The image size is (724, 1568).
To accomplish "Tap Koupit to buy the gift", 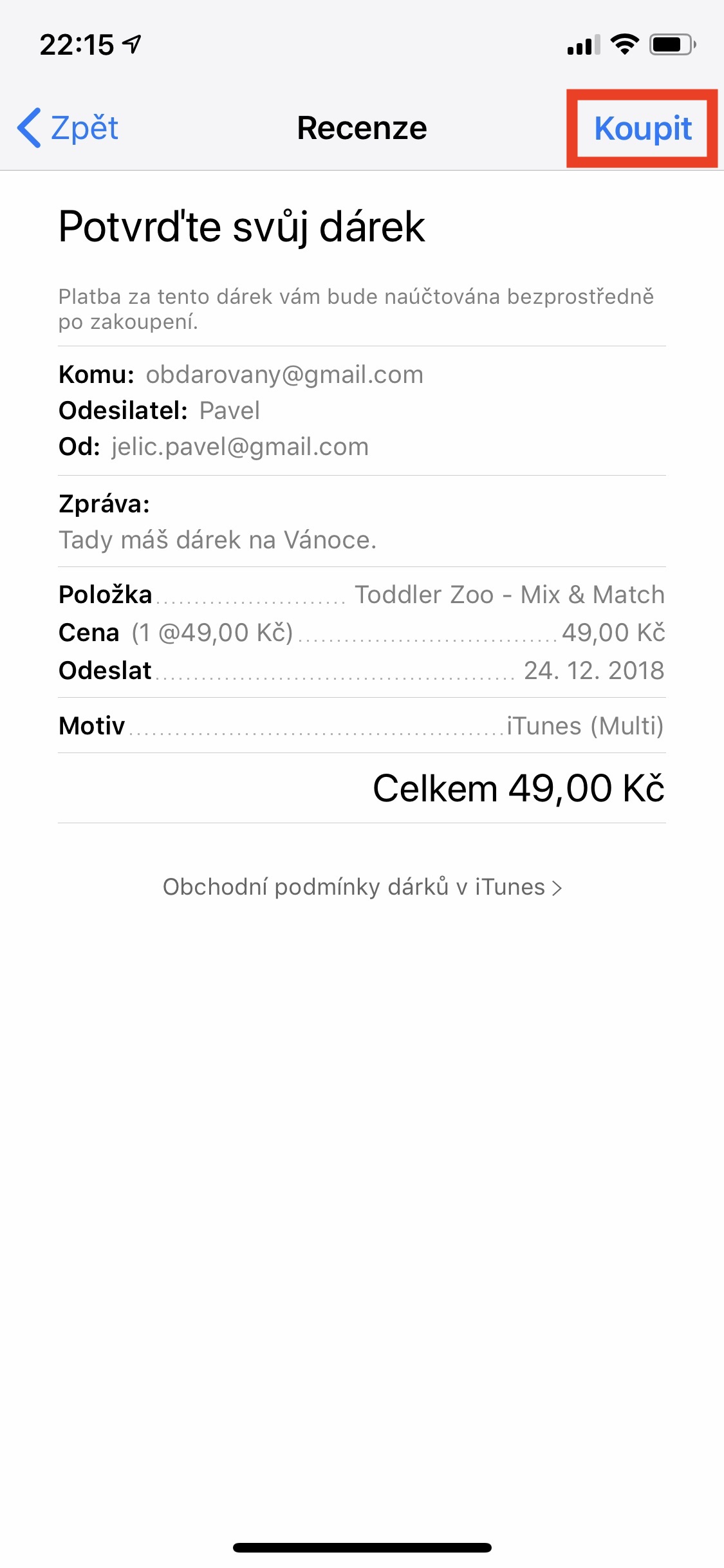I will tap(642, 128).
